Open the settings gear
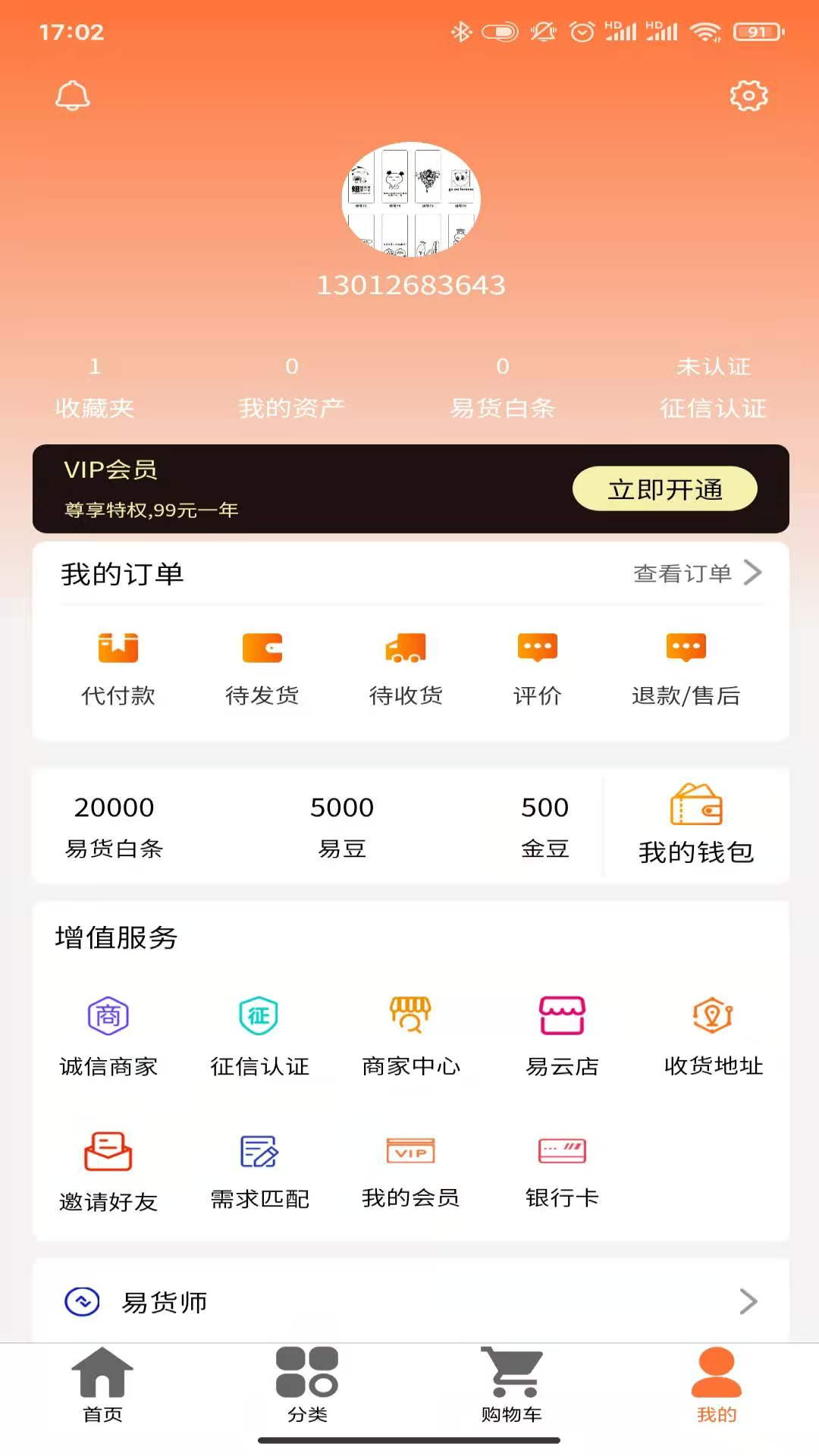This screenshot has width=819, height=1456. (748, 96)
